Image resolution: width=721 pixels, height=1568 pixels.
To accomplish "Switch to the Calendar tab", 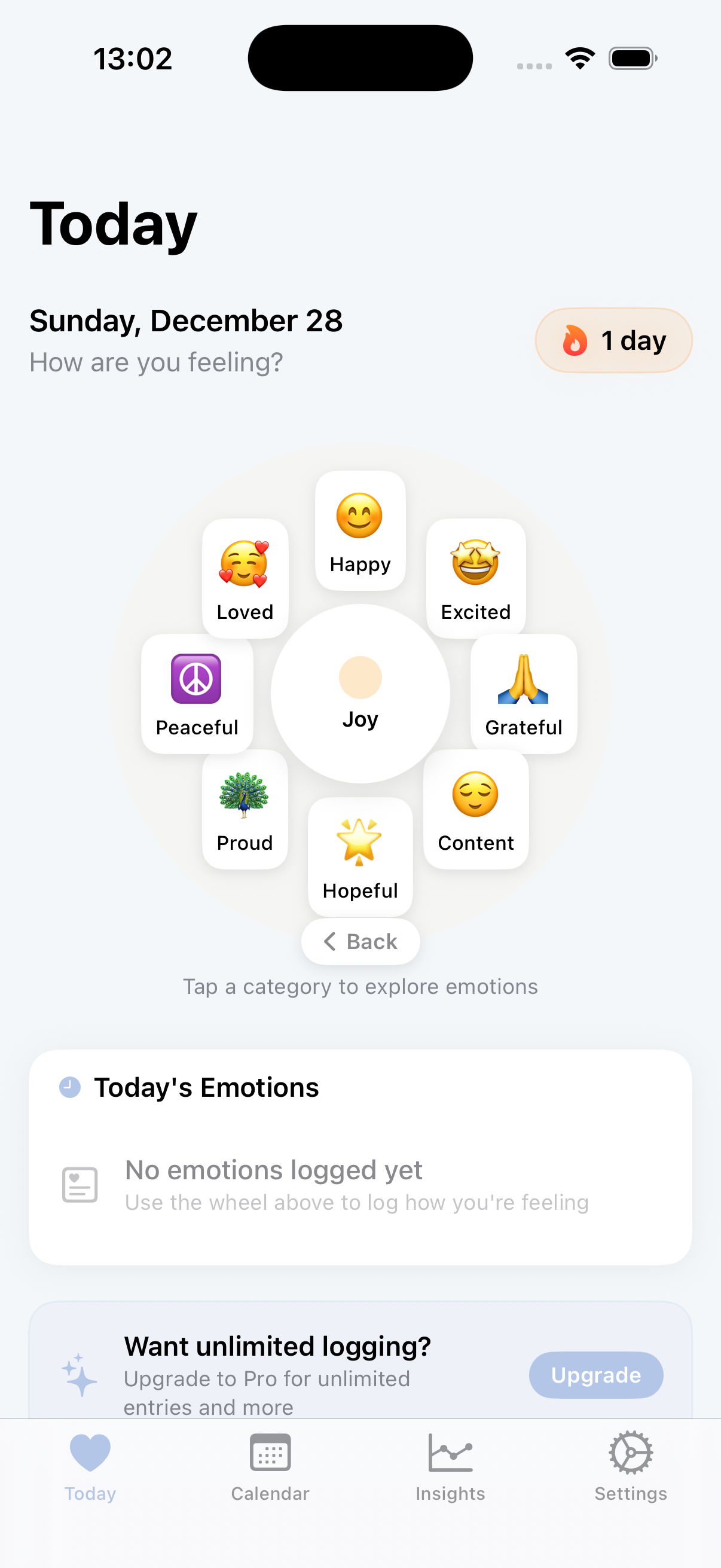I will [x=270, y=1467].
